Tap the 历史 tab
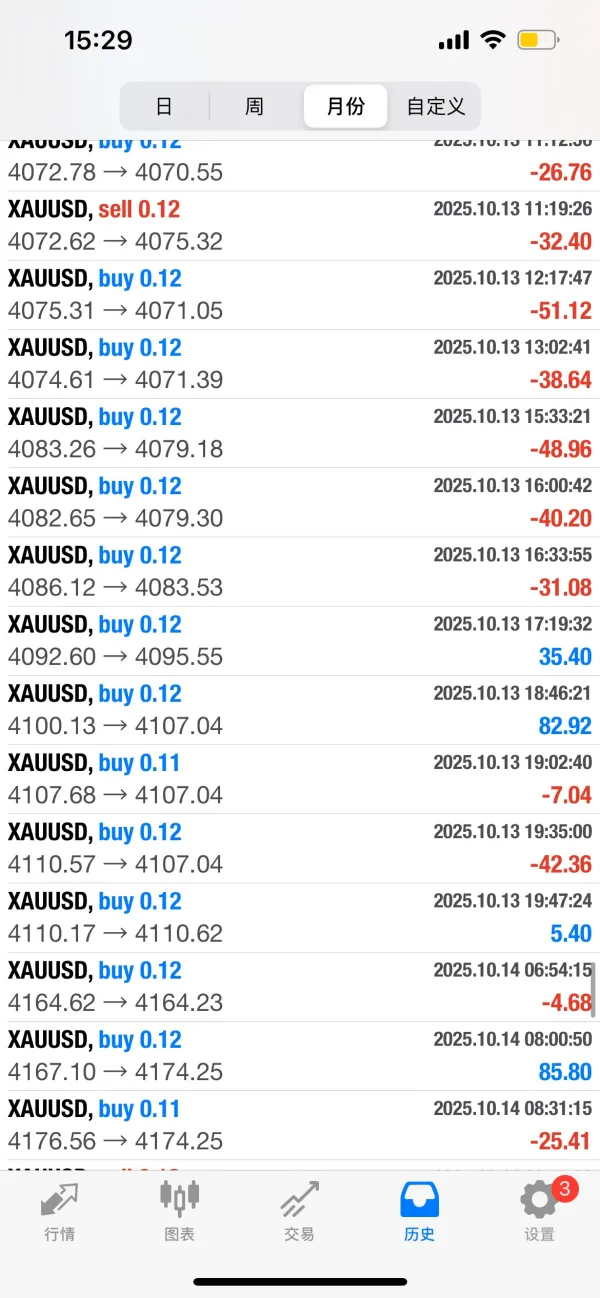This screenshot has width=600, height=1298. pyautogui.click(x=420, y=1211)
